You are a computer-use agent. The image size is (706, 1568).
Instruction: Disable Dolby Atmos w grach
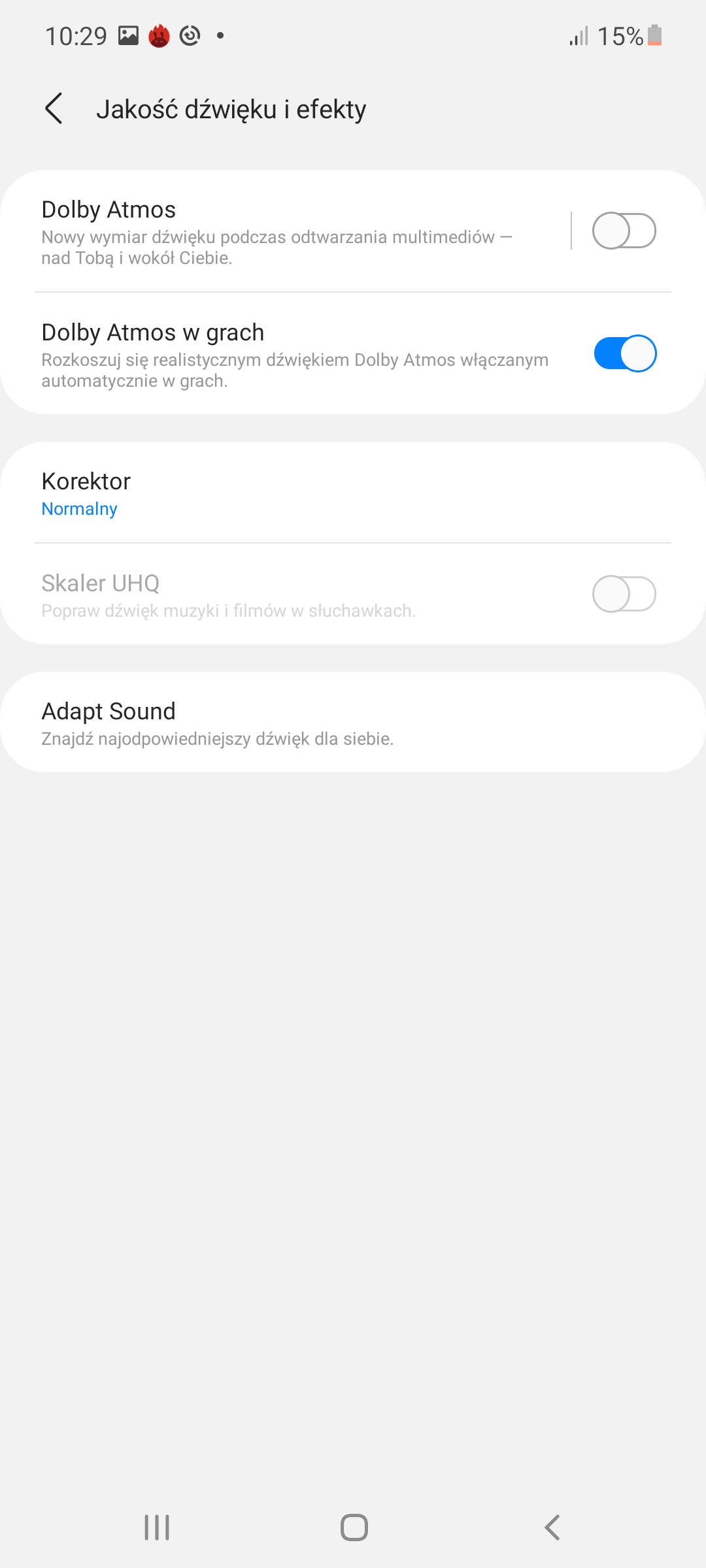[x=624, y=354]
